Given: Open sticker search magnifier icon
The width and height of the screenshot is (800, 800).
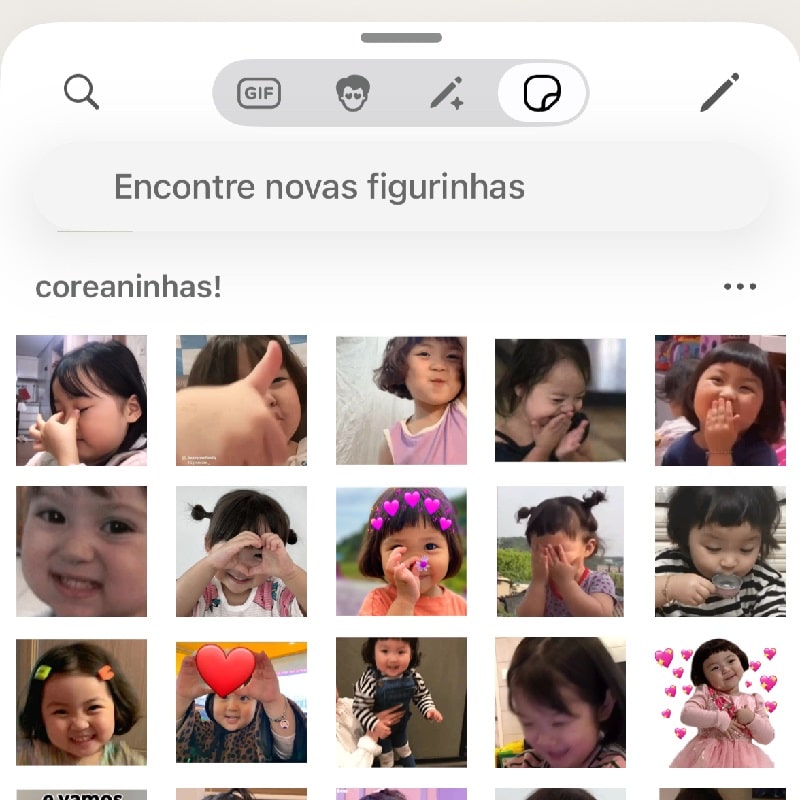Looking at the screenshot, I should click(x=81, y=92).
